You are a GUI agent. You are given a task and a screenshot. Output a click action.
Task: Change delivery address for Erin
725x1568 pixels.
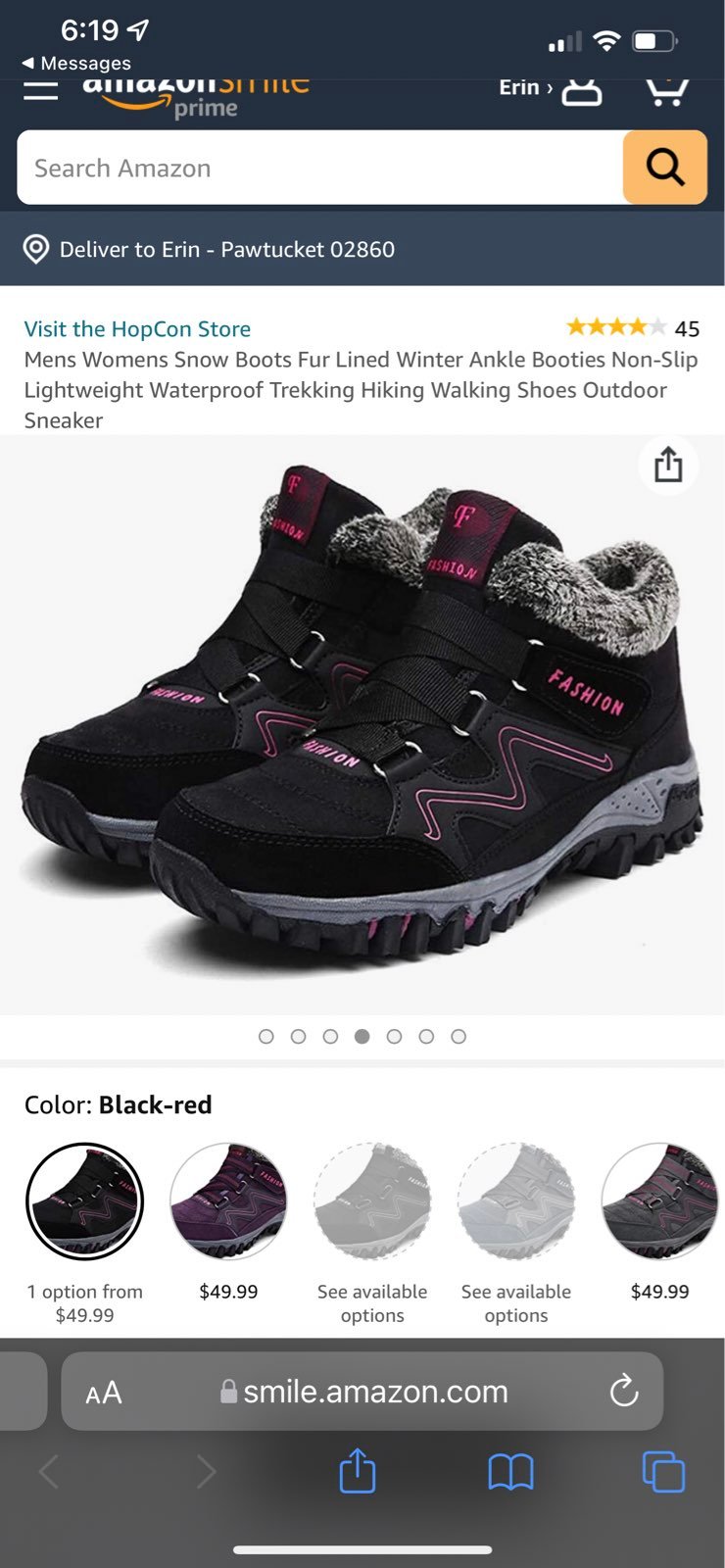pyautogui.click(x=210, y=249)
